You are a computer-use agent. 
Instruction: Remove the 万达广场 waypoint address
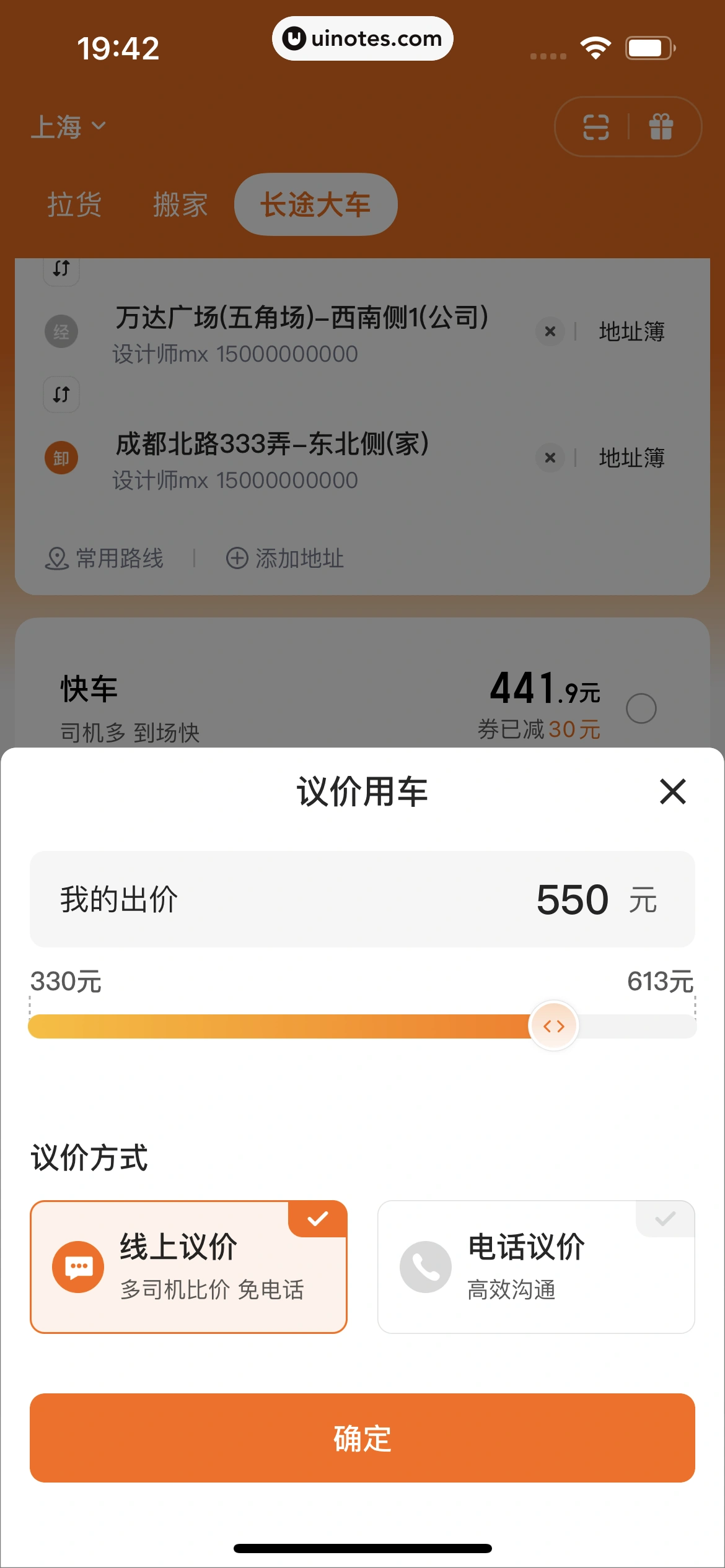[x=549, y=332]
